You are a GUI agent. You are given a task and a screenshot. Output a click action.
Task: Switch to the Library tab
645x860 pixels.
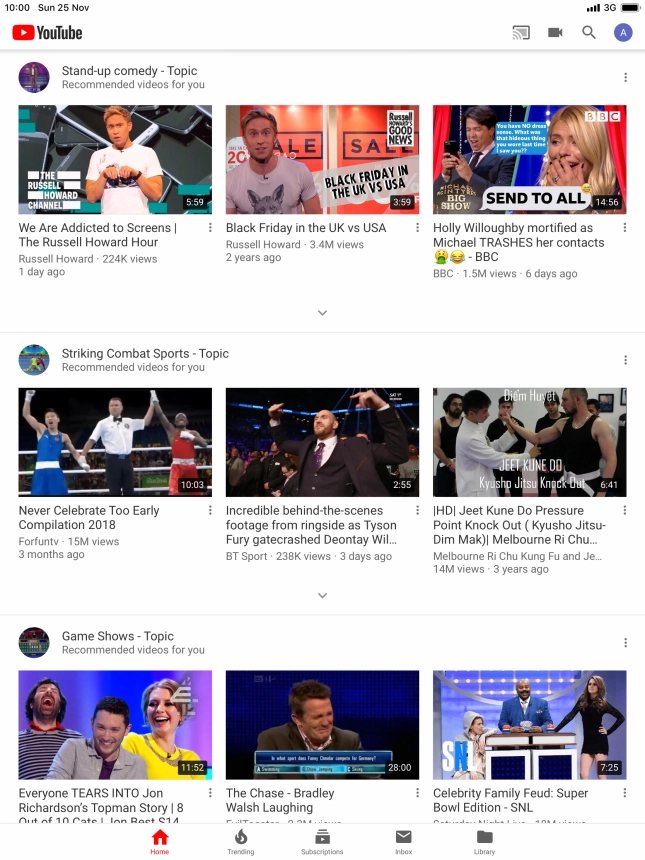tap(484, 841)
